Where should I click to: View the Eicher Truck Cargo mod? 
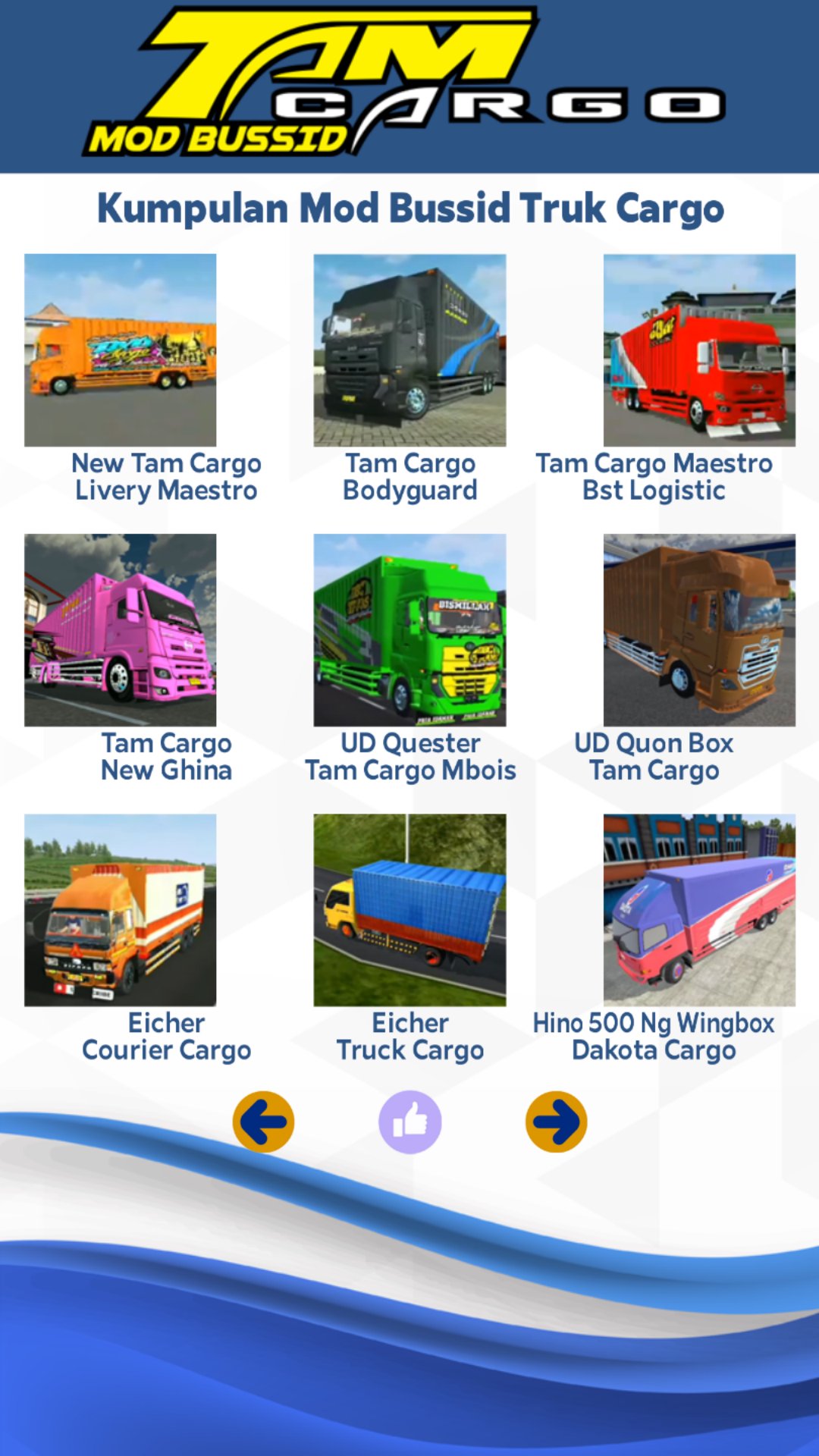[x=409, y=909]
